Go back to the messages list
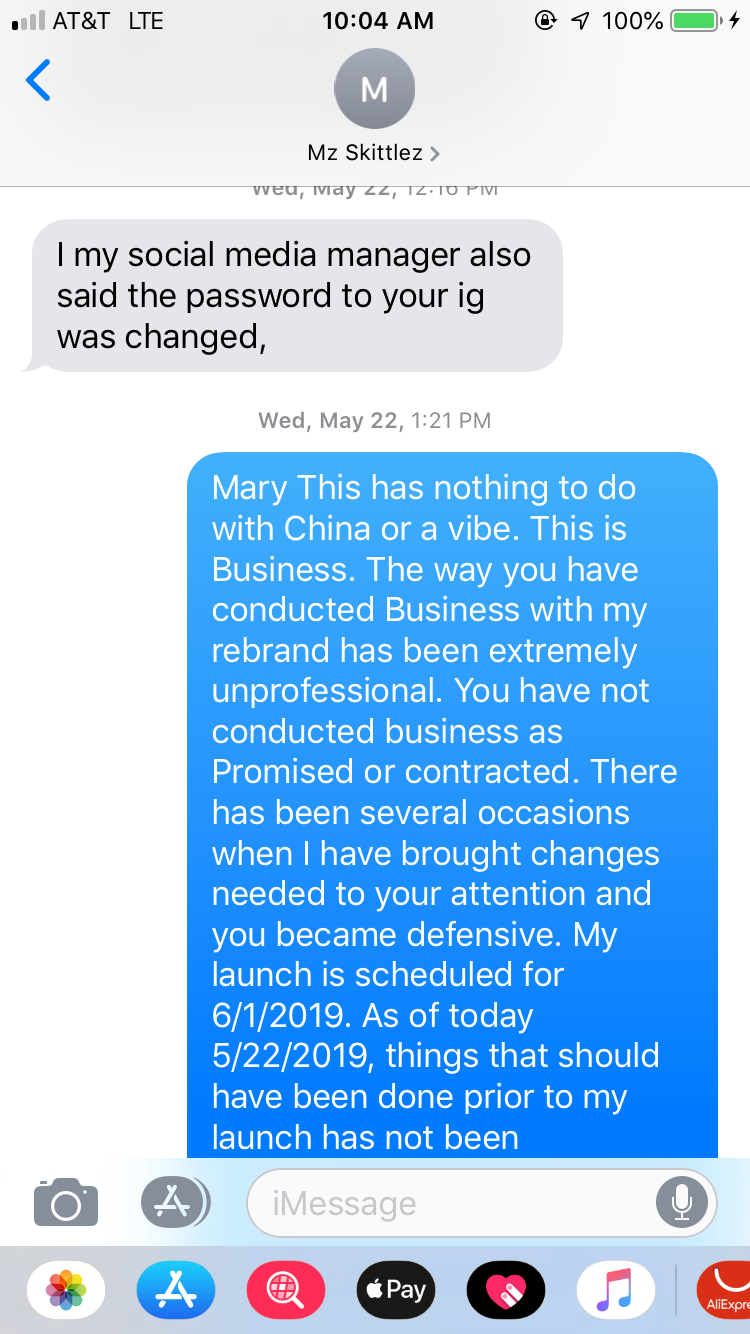 coord(38,81)
